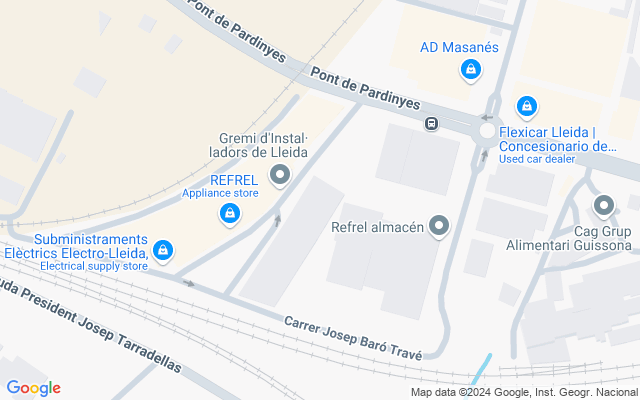Tap the Gremi d'Instal·ladors de Lleida marker
This screenshot has height=400, width=640.
click(x=280, y=176)
